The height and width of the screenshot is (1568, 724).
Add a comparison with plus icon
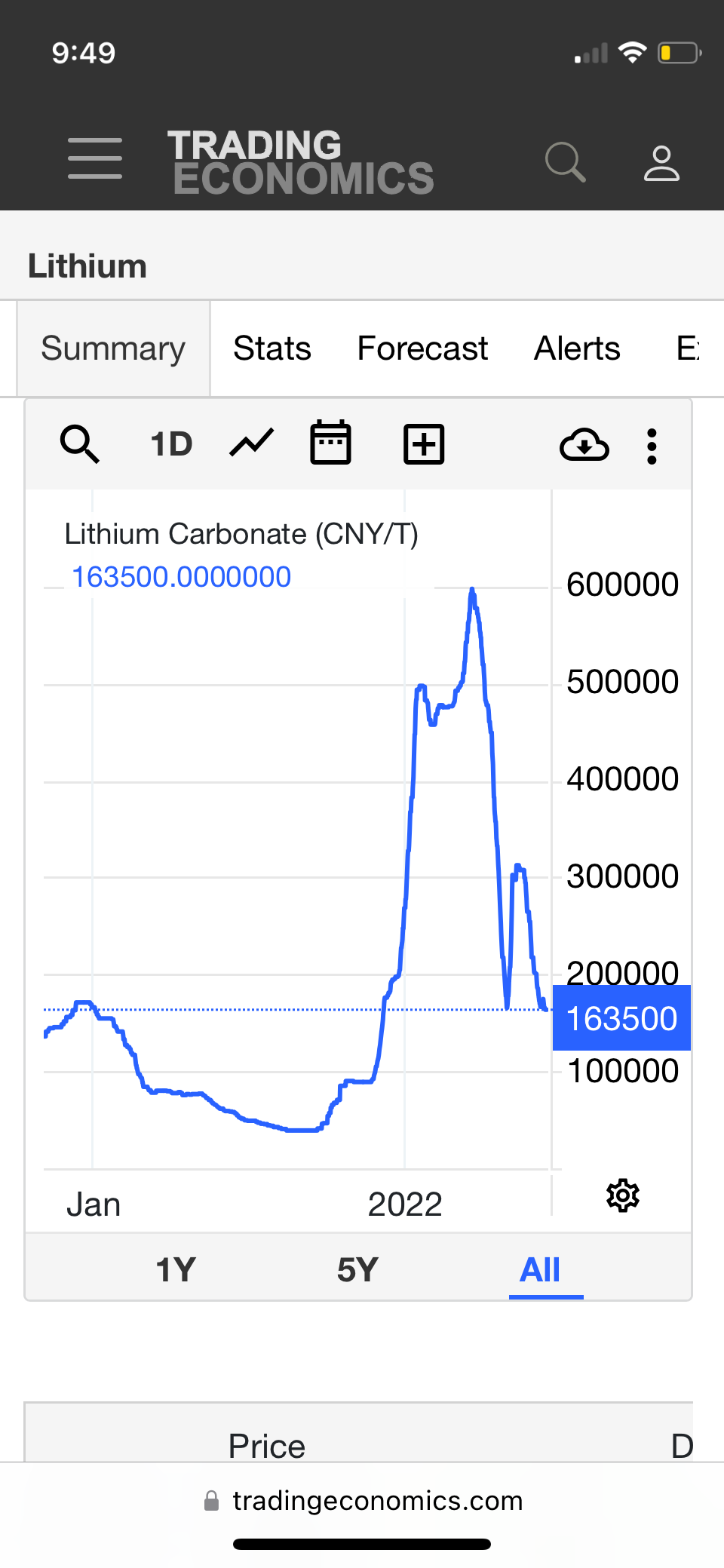click(424, 443)
